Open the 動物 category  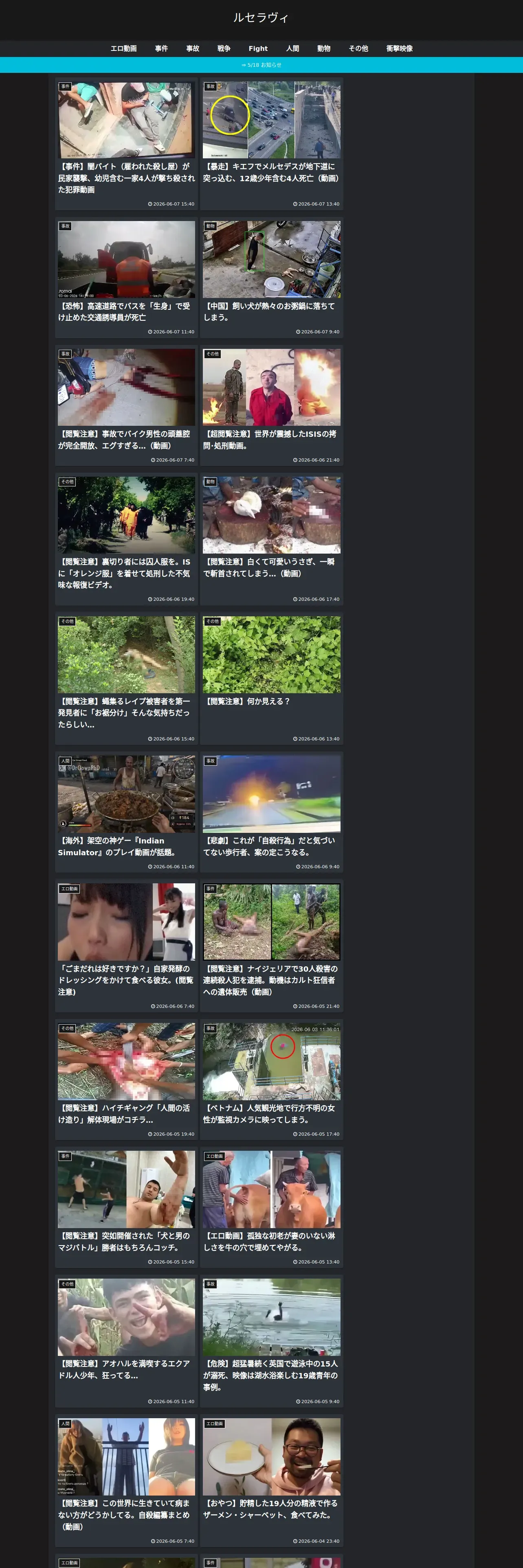tap(324, 49)
